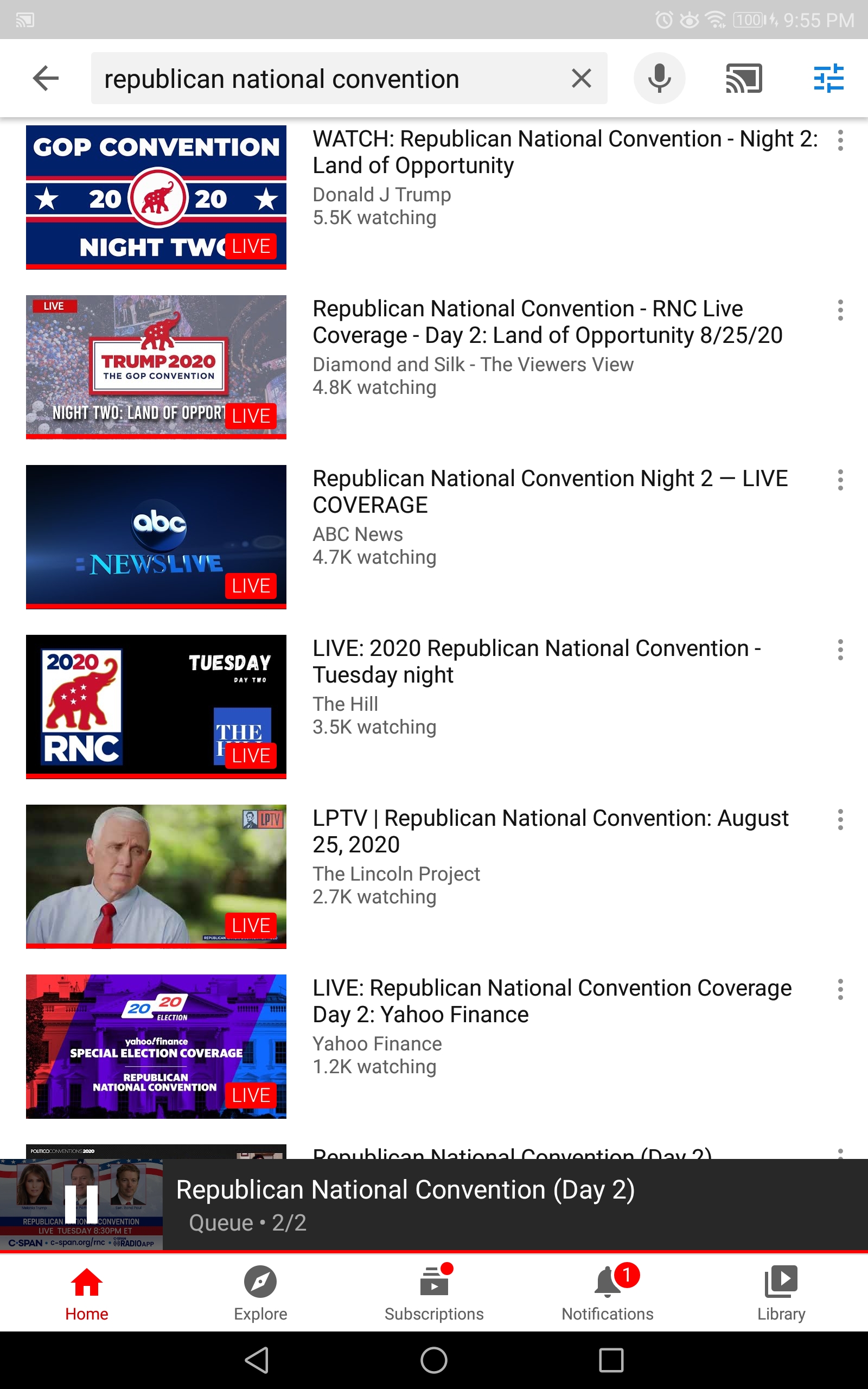This screenshot has height=1389, width=868.
Task: Open search filters
Action: pyautogui.click(x=828, y=78)
